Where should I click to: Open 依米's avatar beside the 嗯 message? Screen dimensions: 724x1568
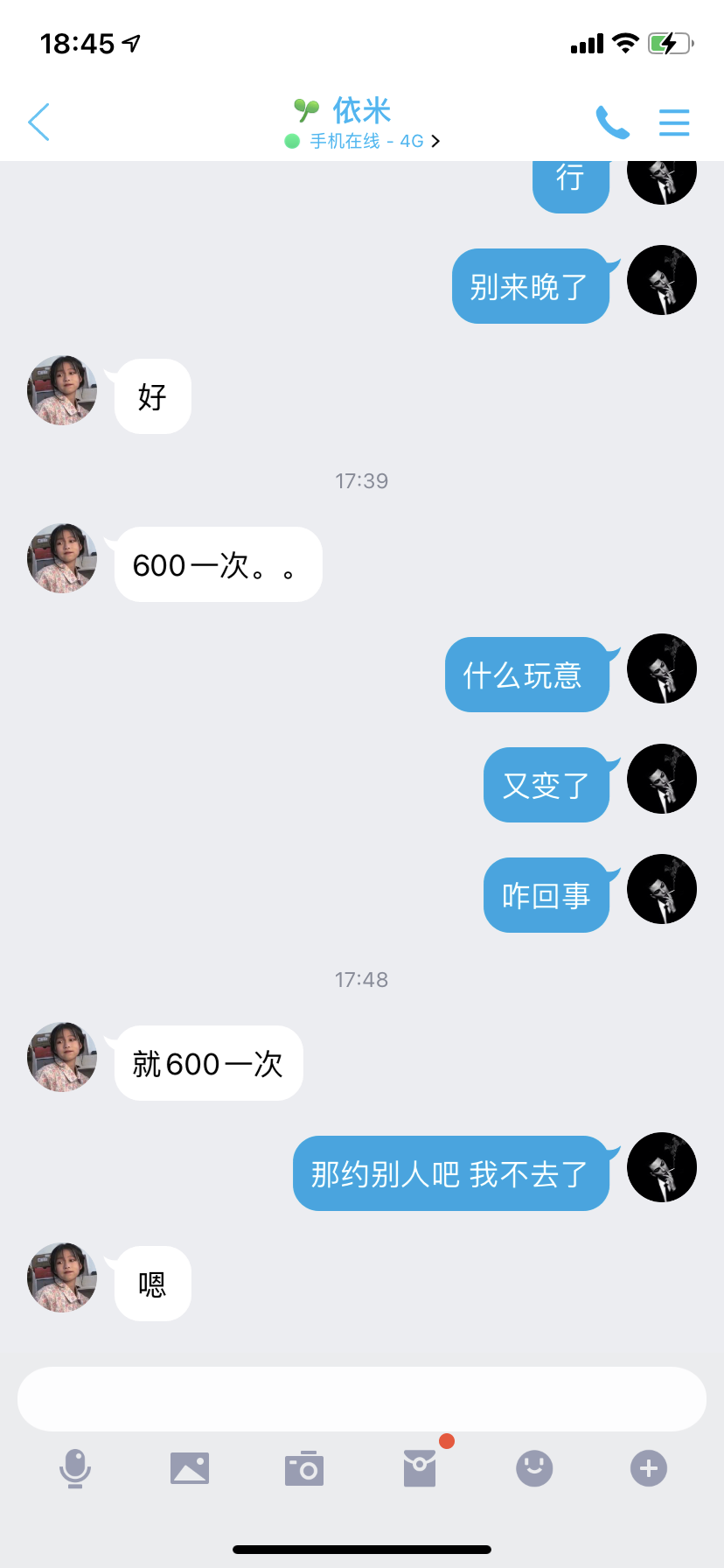click(62, 1277)
